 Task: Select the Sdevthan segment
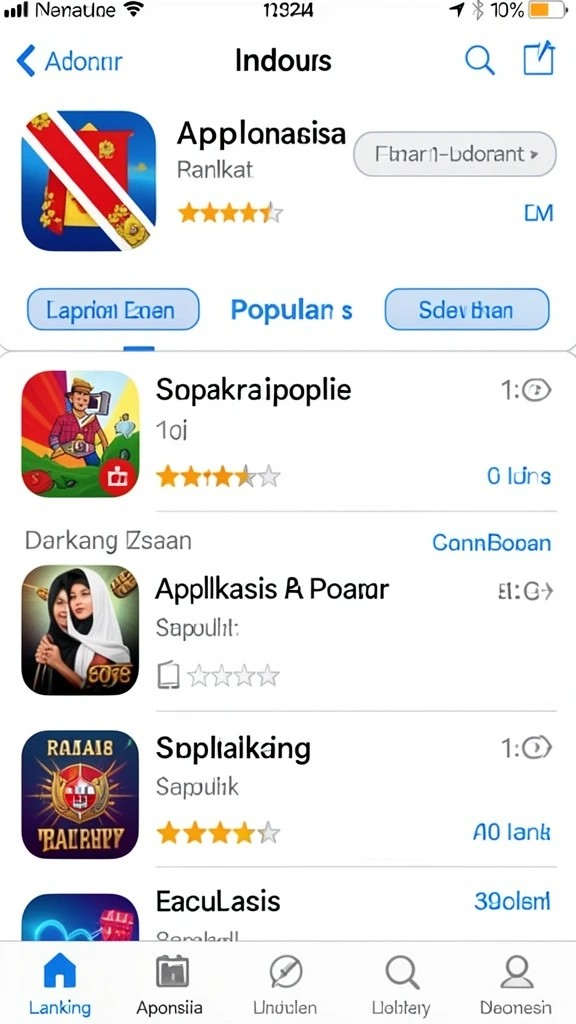(467, 310)
